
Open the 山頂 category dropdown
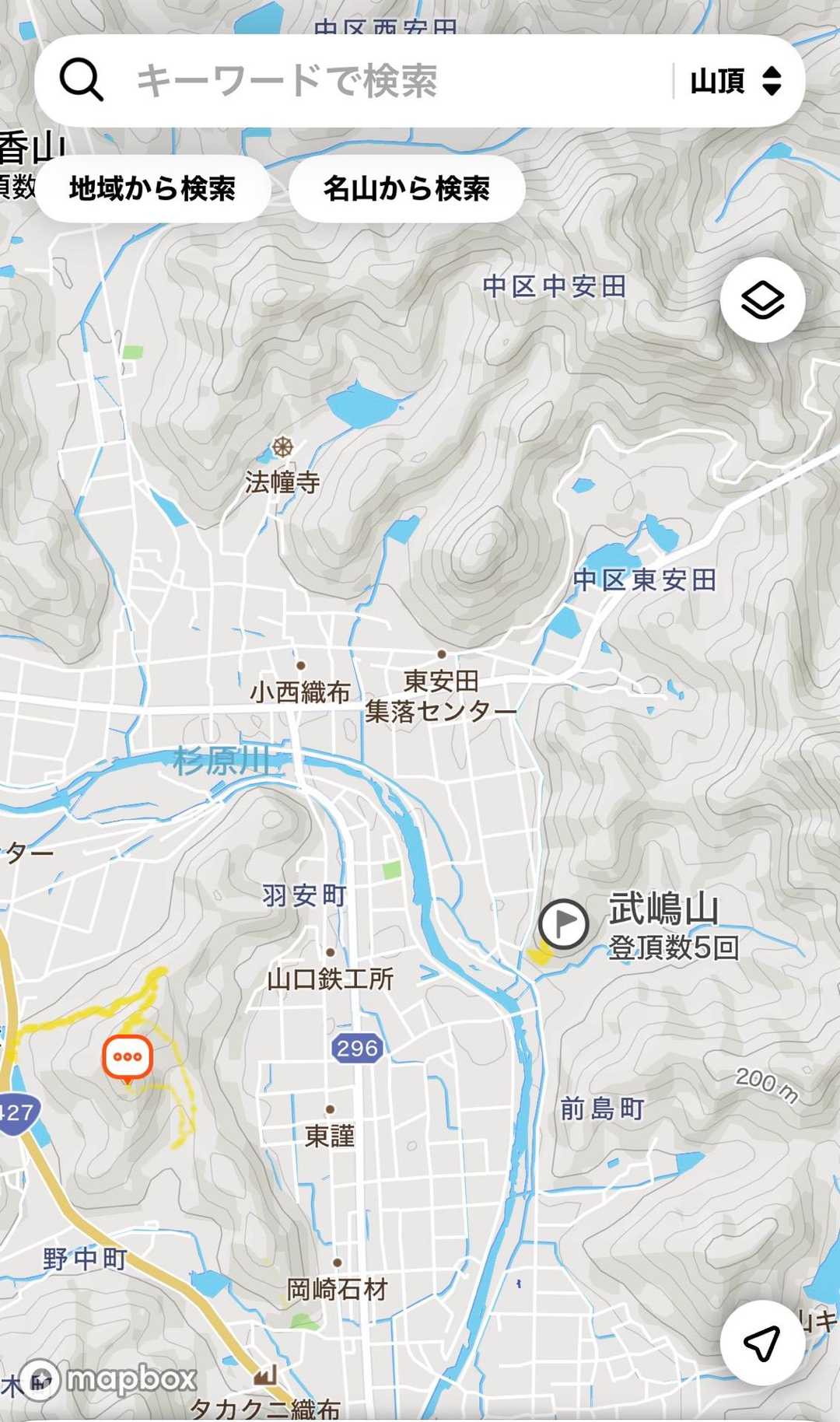coord(736,81)
